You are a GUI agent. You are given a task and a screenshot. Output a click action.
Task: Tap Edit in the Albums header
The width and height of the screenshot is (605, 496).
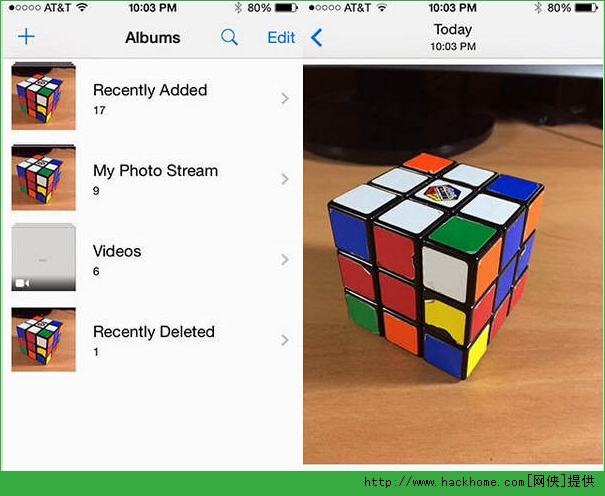tap(281, 38)
